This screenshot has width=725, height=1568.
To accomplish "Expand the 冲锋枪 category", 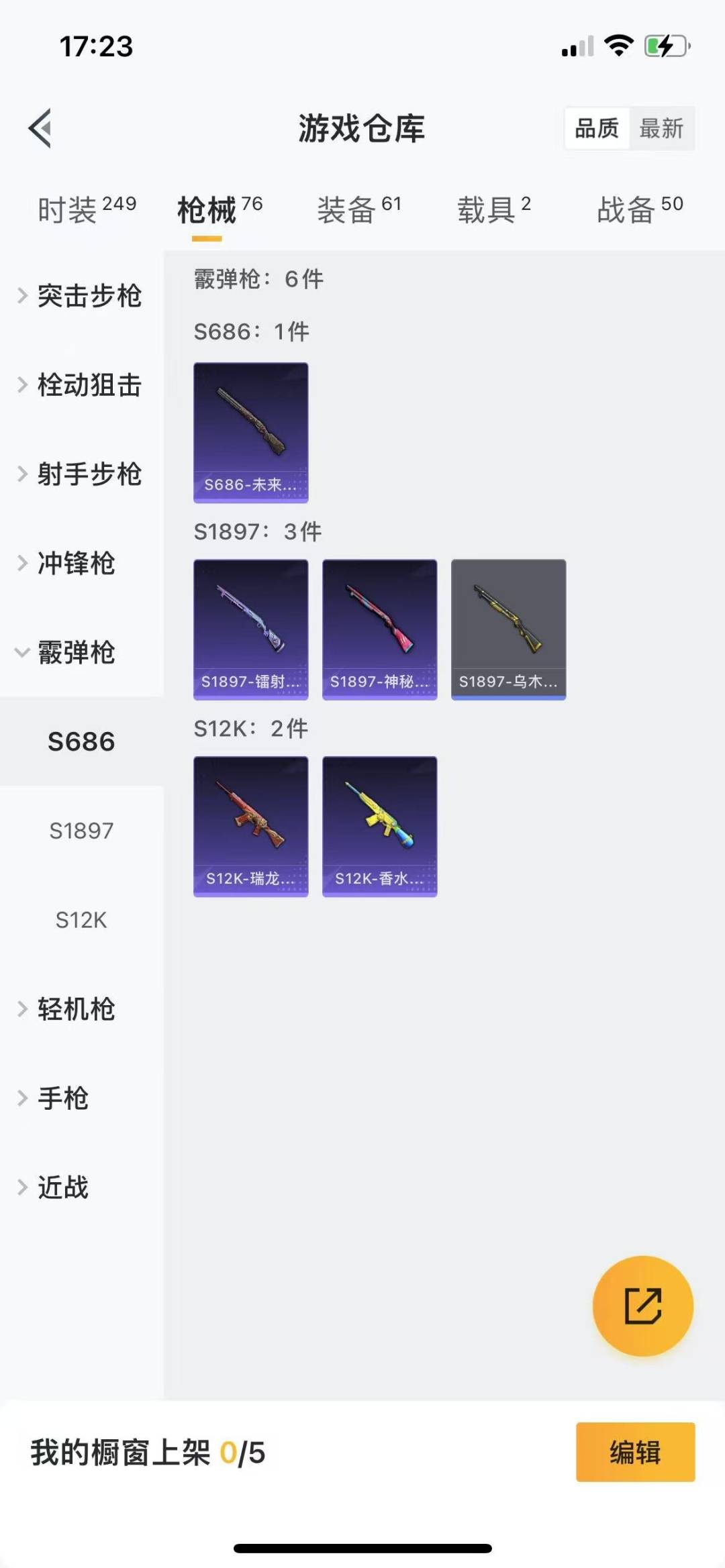I will (x=67, y=564).
